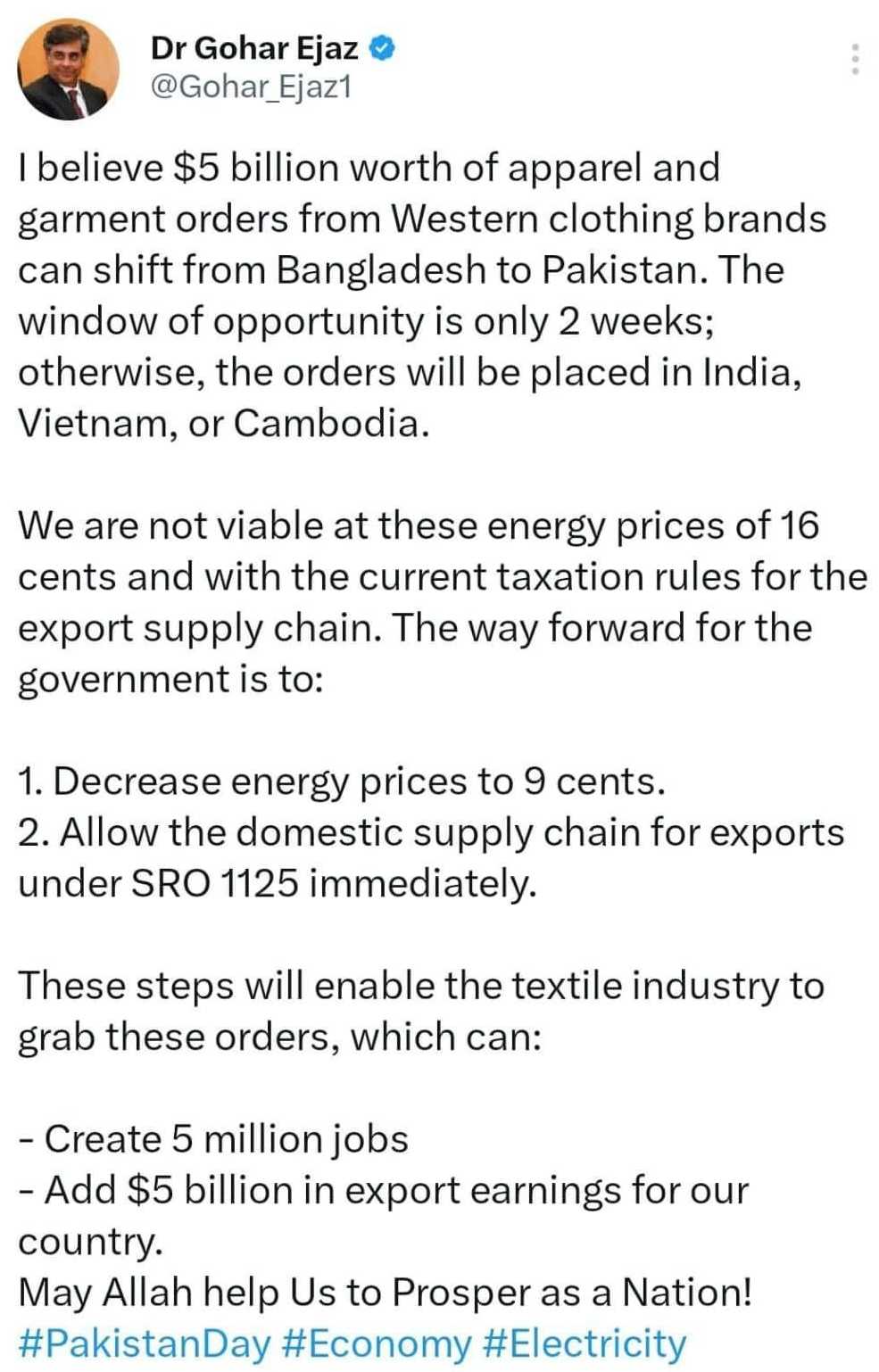Open Dr Gohar Ejaz's profile picture
The width and height of the screenshot is (879, 1372).
(x=69, y=70)
